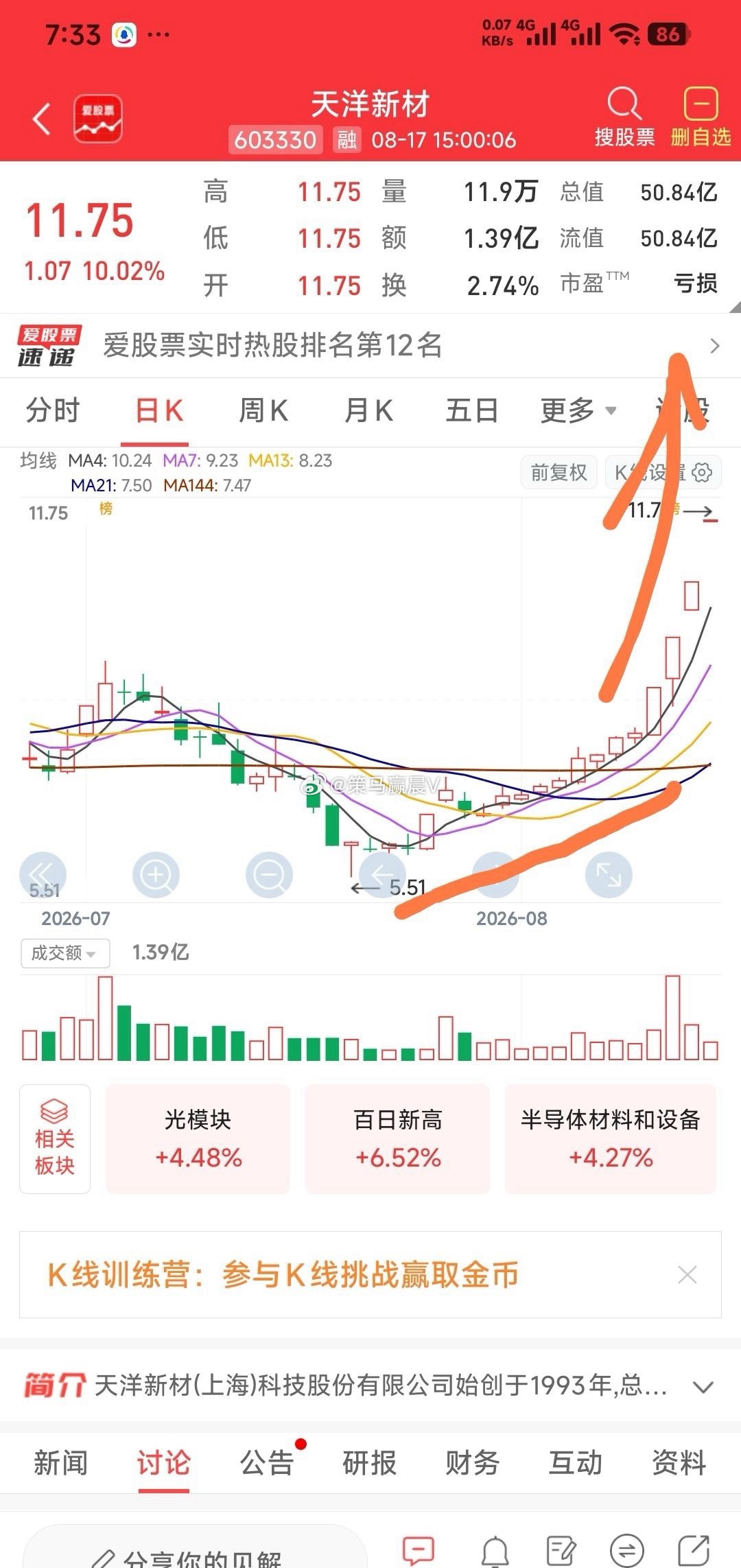741x1568 pixels.
Task: Zoom in on the K-line chart
Action: click(156, 875)
